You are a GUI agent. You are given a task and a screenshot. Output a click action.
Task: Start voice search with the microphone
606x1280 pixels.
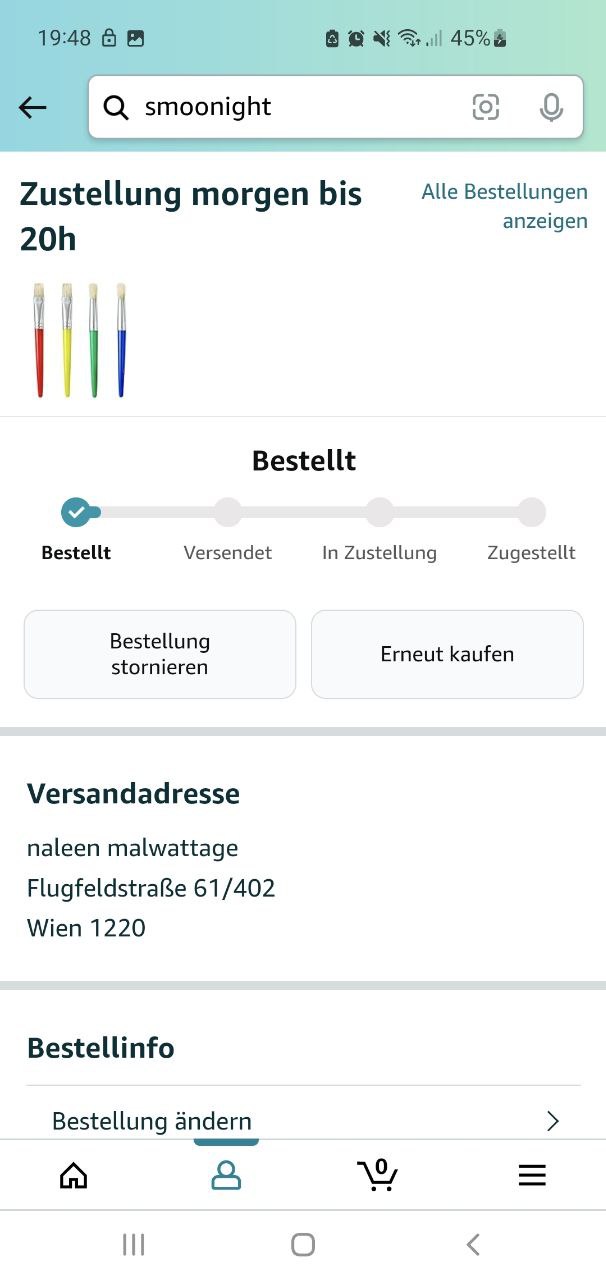pyautogui.click(x=551, y=107)
